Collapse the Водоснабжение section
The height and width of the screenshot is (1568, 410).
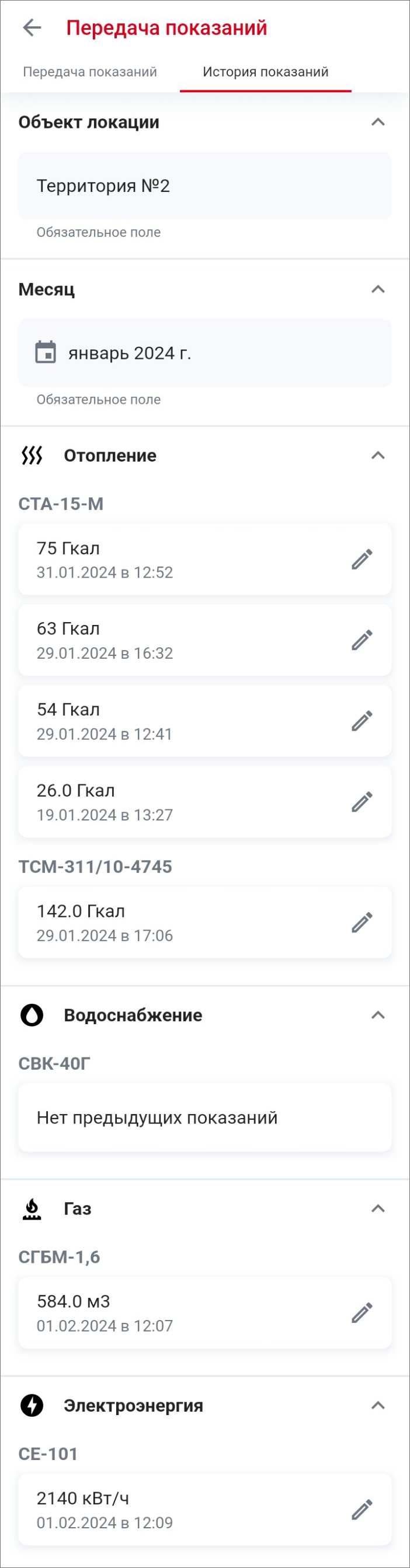[x=378, y=1015]
